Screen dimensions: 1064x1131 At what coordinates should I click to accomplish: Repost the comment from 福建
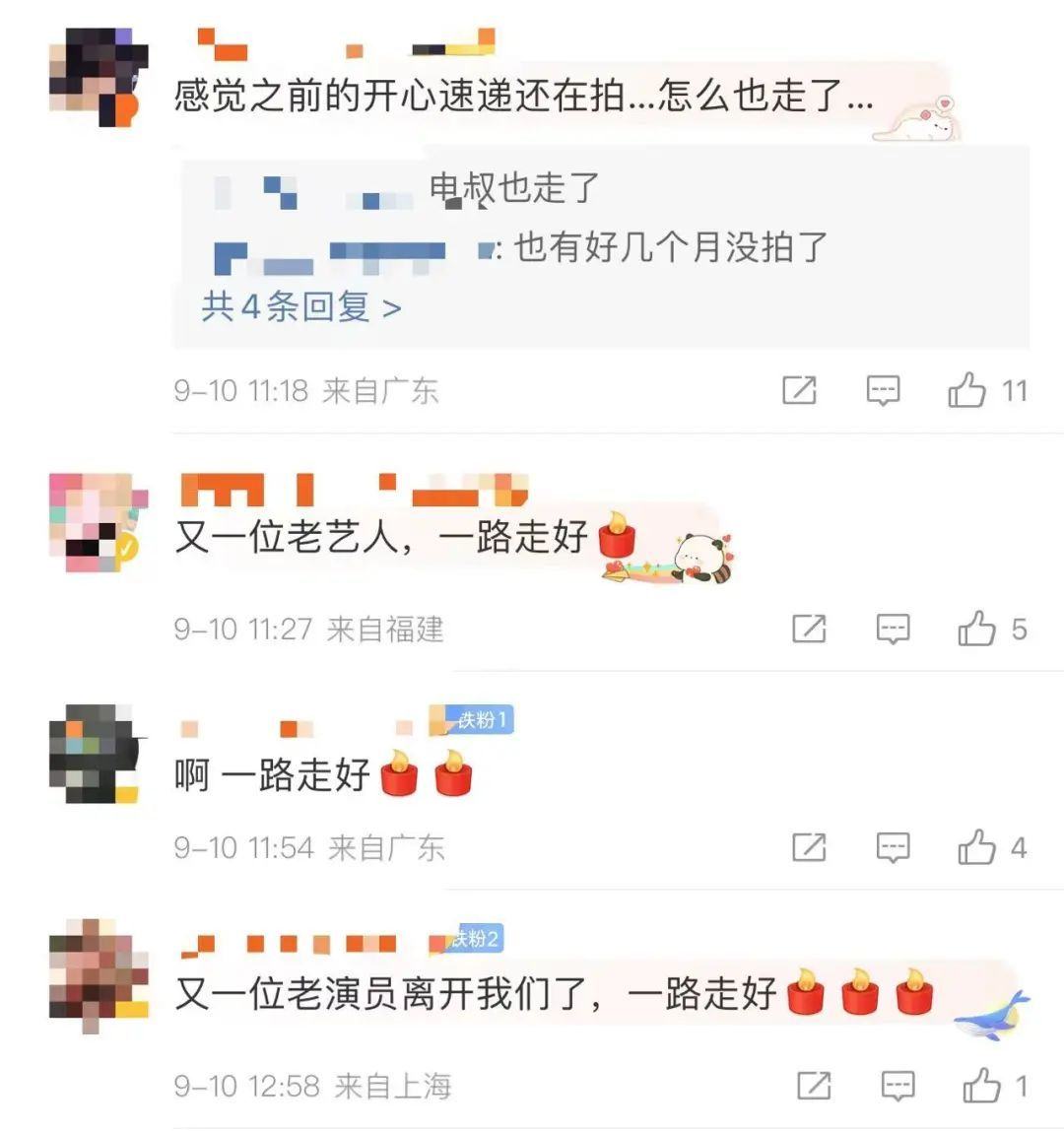click(x=809, y=629)
